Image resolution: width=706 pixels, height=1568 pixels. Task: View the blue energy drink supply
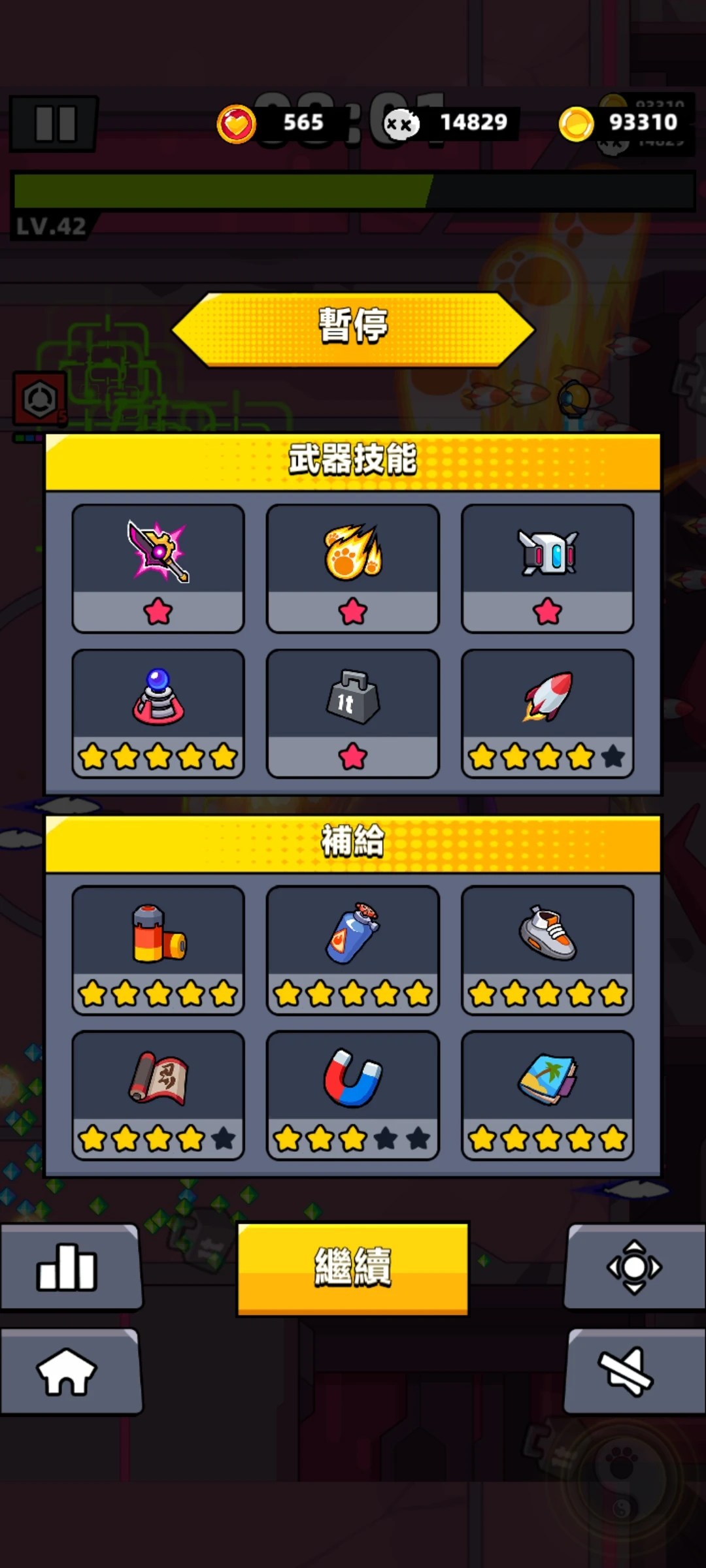352,950
